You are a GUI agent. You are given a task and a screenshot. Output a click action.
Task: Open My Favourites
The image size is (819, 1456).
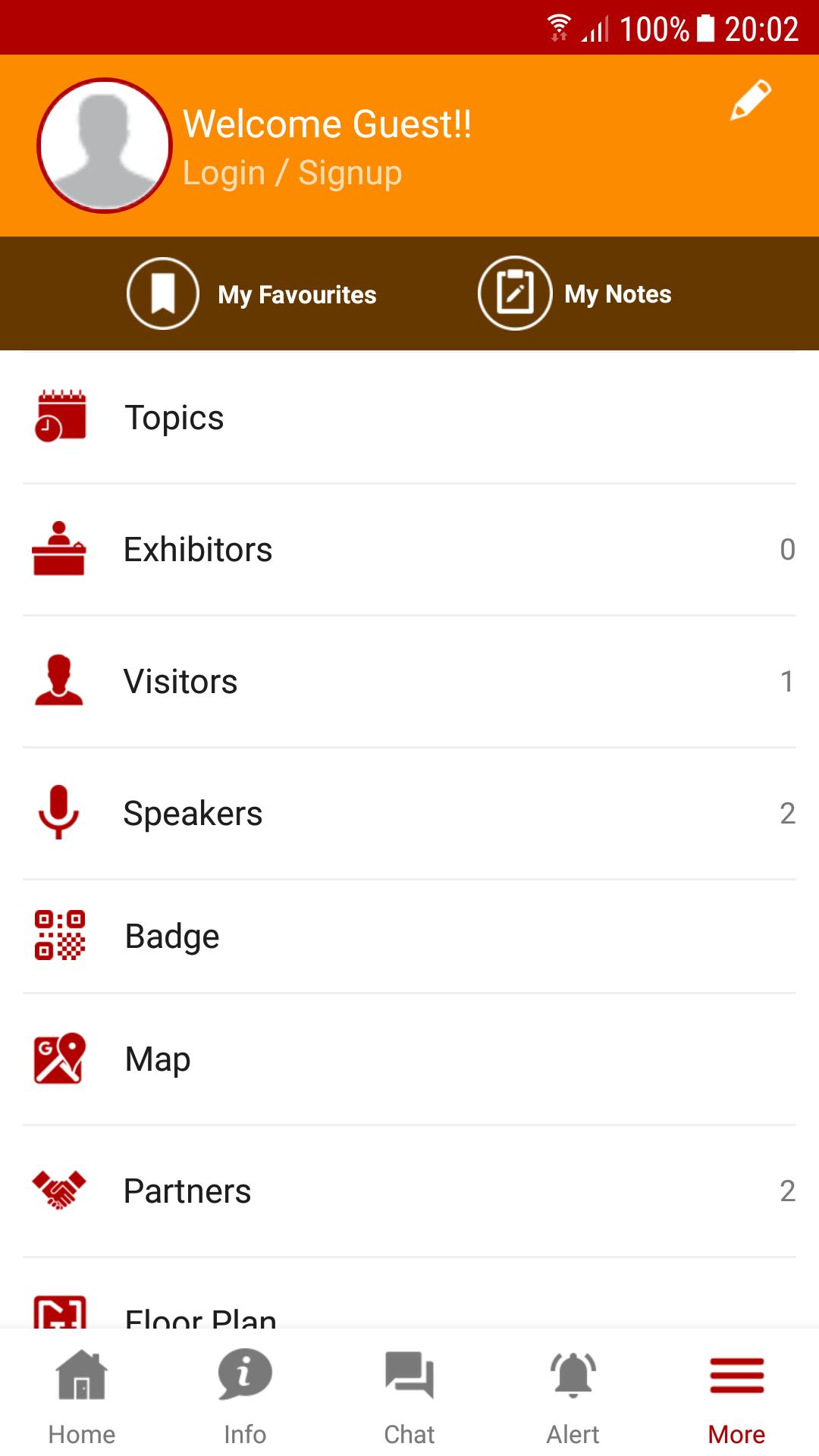point(252,293)
